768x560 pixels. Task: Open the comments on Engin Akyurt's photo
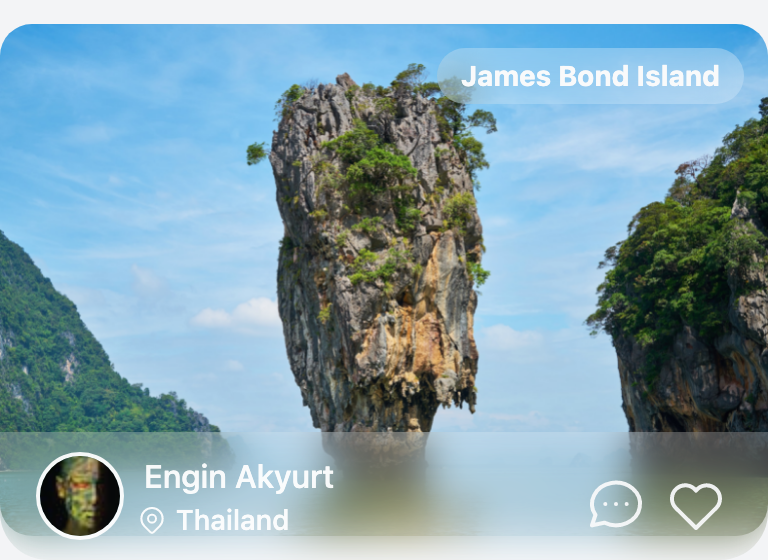click(x=615, y=504)
